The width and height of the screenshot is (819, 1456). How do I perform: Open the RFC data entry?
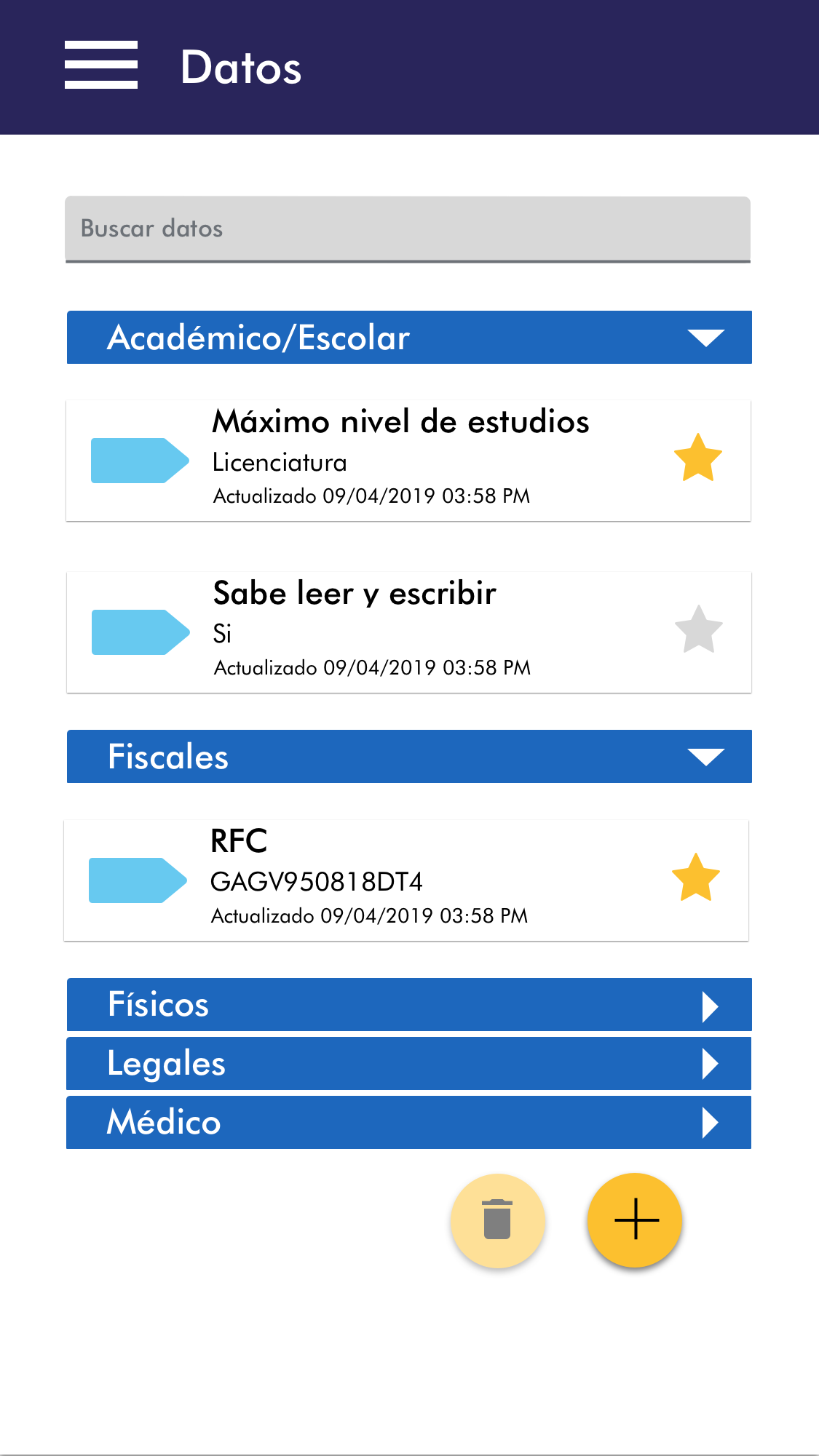coord(400,880)
